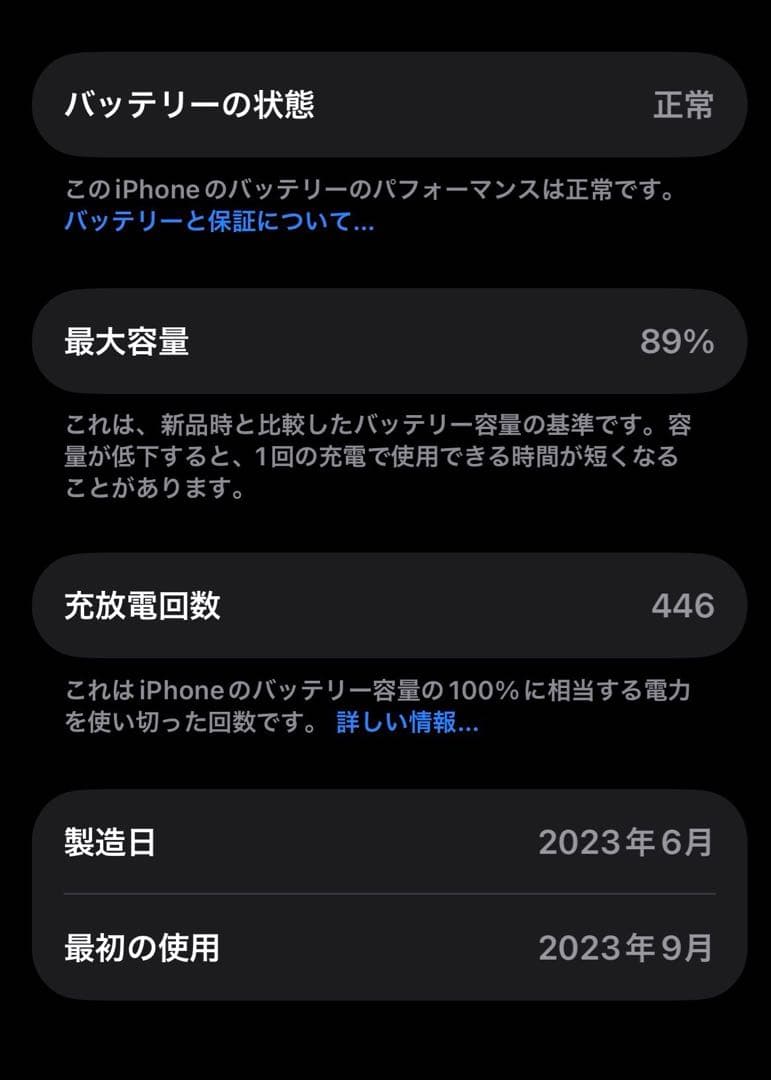Screen dimensions: 771x1080
Task: Open the バッテリーと保証について link
Action: pyautogui.click(x=215, y=222)
